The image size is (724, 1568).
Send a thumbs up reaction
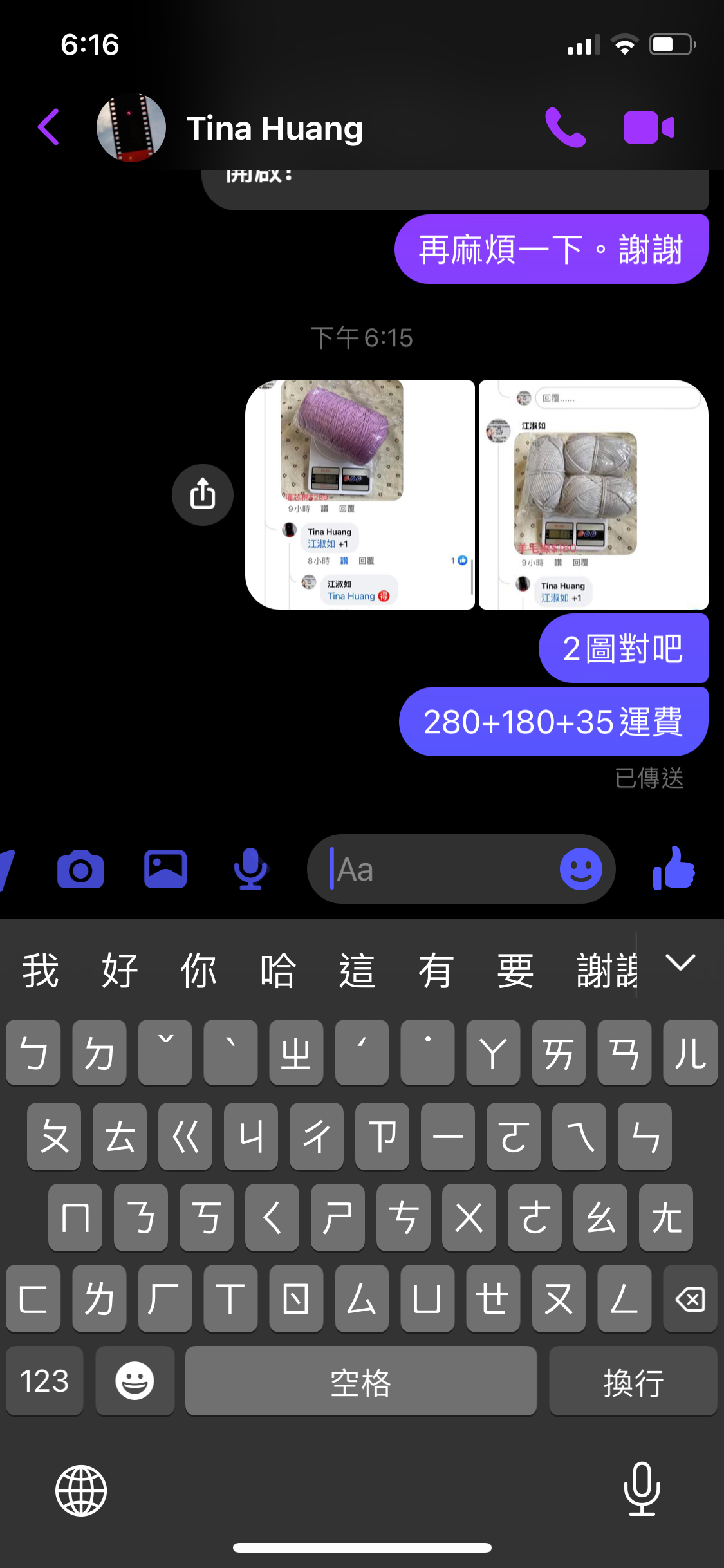(x=674, y=868)
